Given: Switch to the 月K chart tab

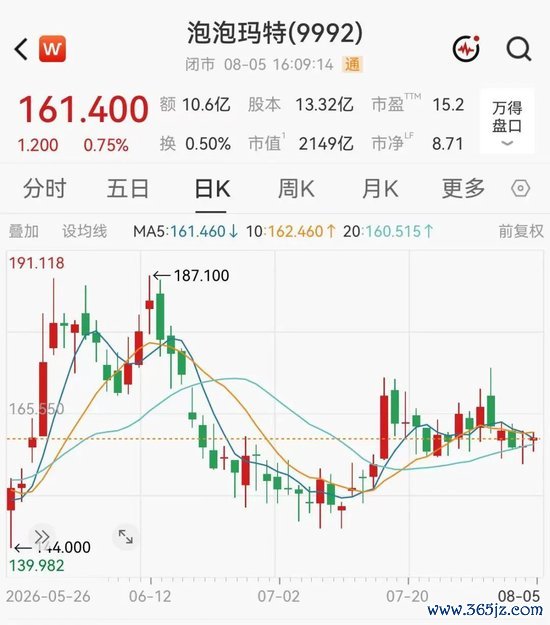Looking at the screenshot, I should (x=380, y=188).
